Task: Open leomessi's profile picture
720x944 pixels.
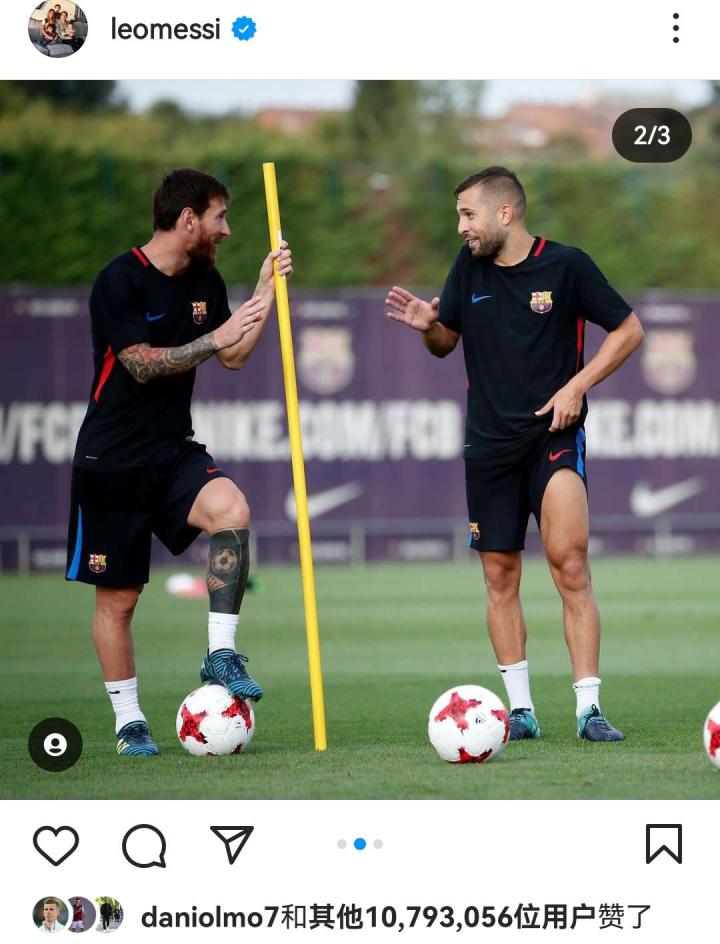Action: coord(57,29)
